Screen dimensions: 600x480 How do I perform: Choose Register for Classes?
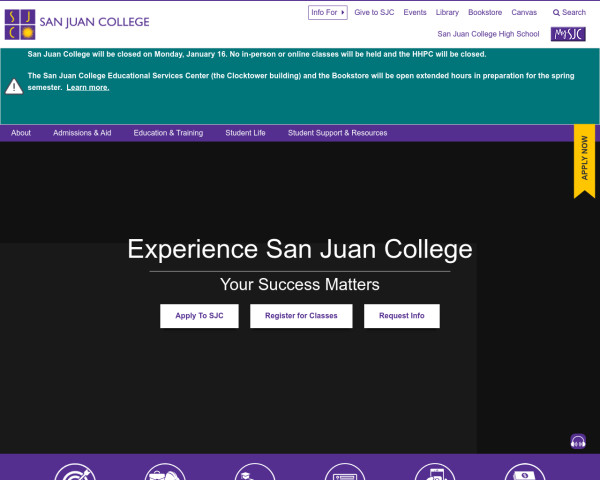coord(301,316)
